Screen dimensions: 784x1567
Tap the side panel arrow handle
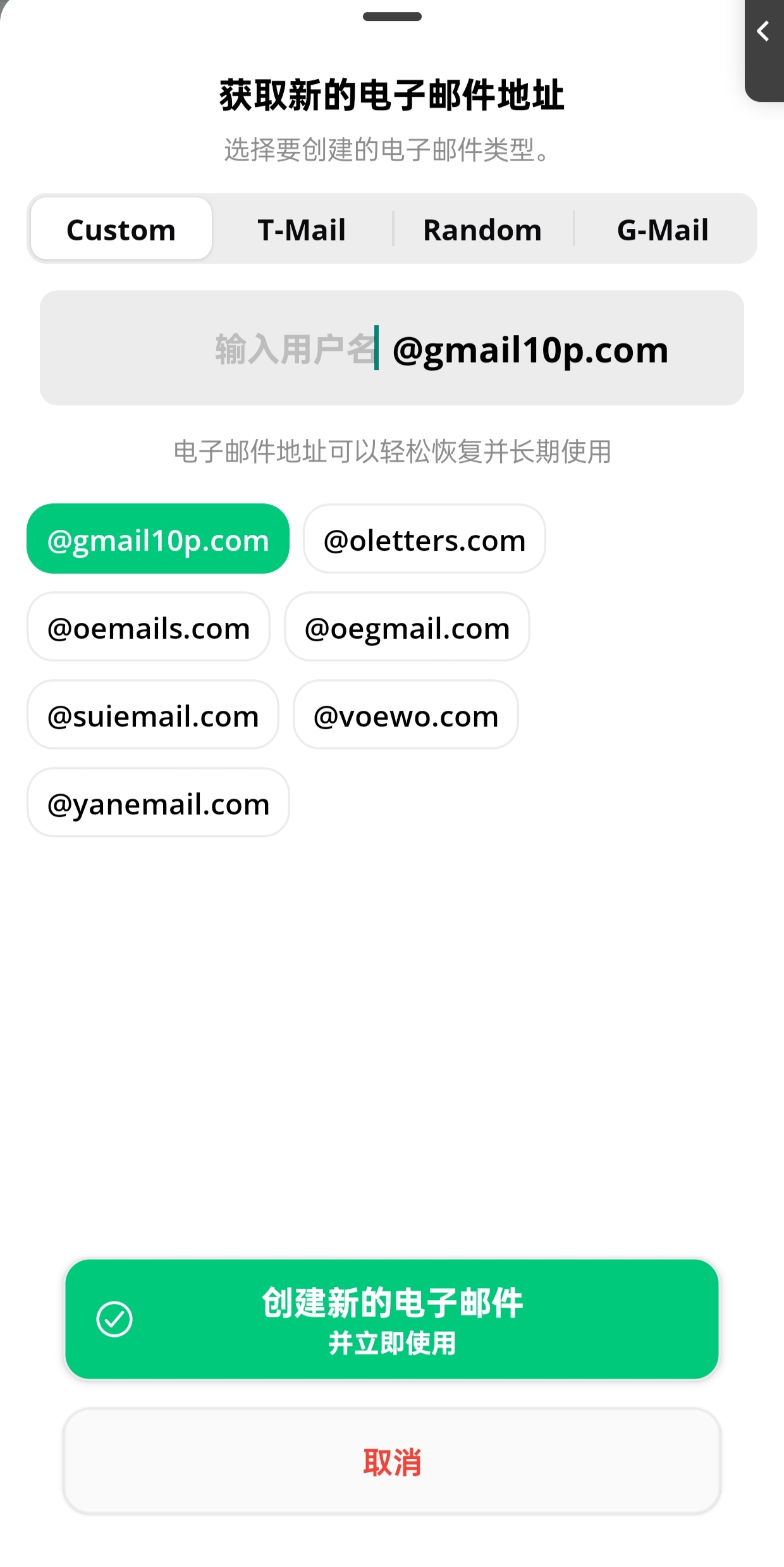[x=764, y=51]
